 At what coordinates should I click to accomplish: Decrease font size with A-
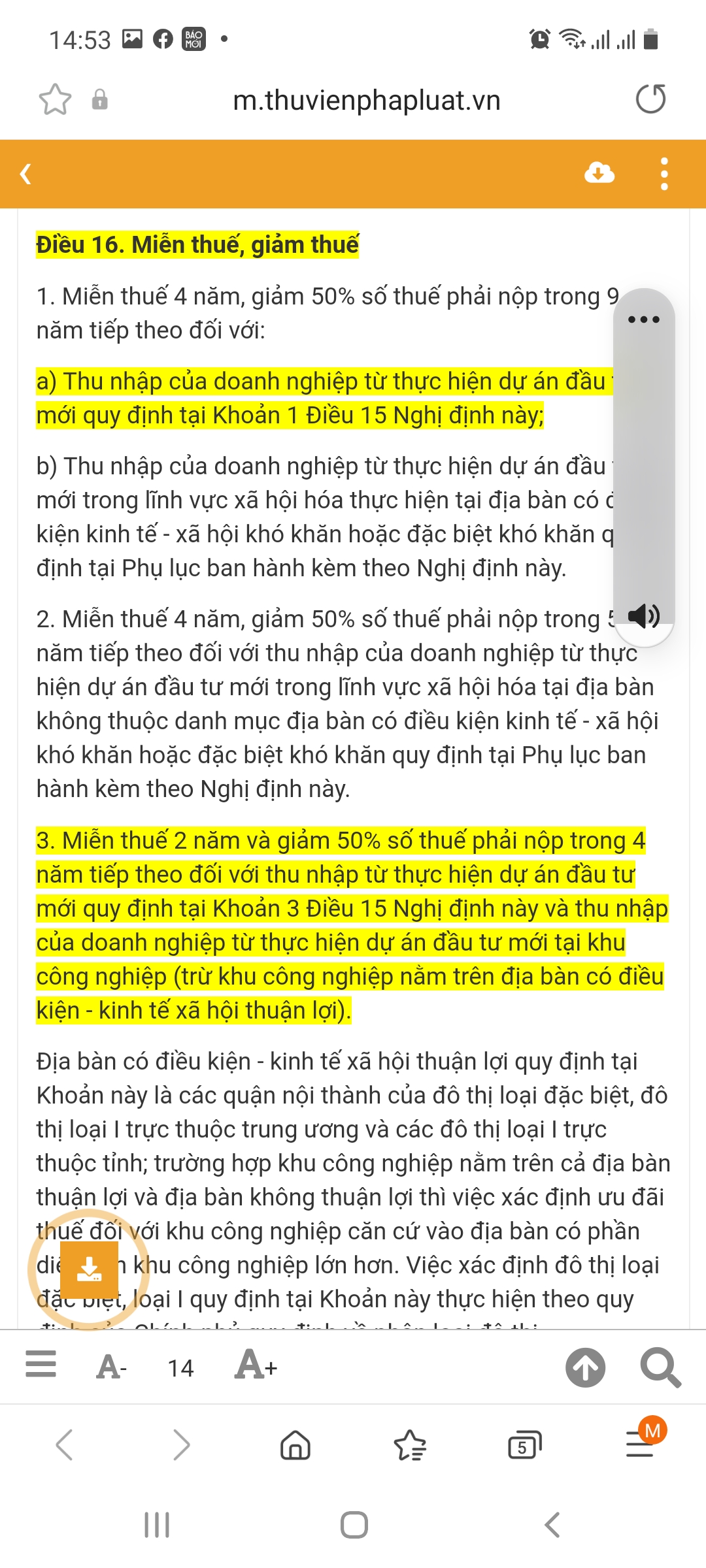click(111, 1367)
